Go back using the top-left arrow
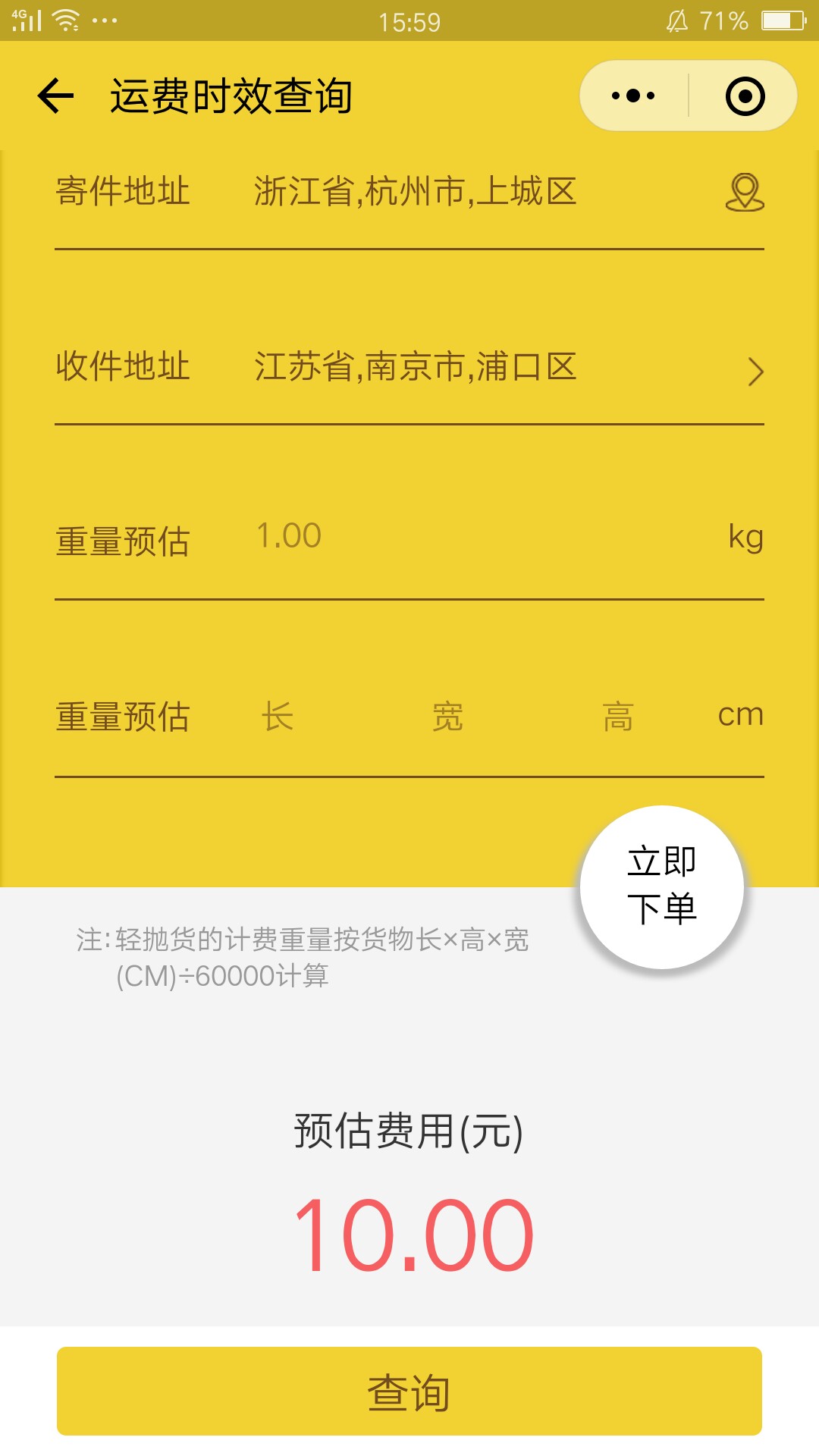This screenshot has width=819, height=1456. [x=55, y=96]
